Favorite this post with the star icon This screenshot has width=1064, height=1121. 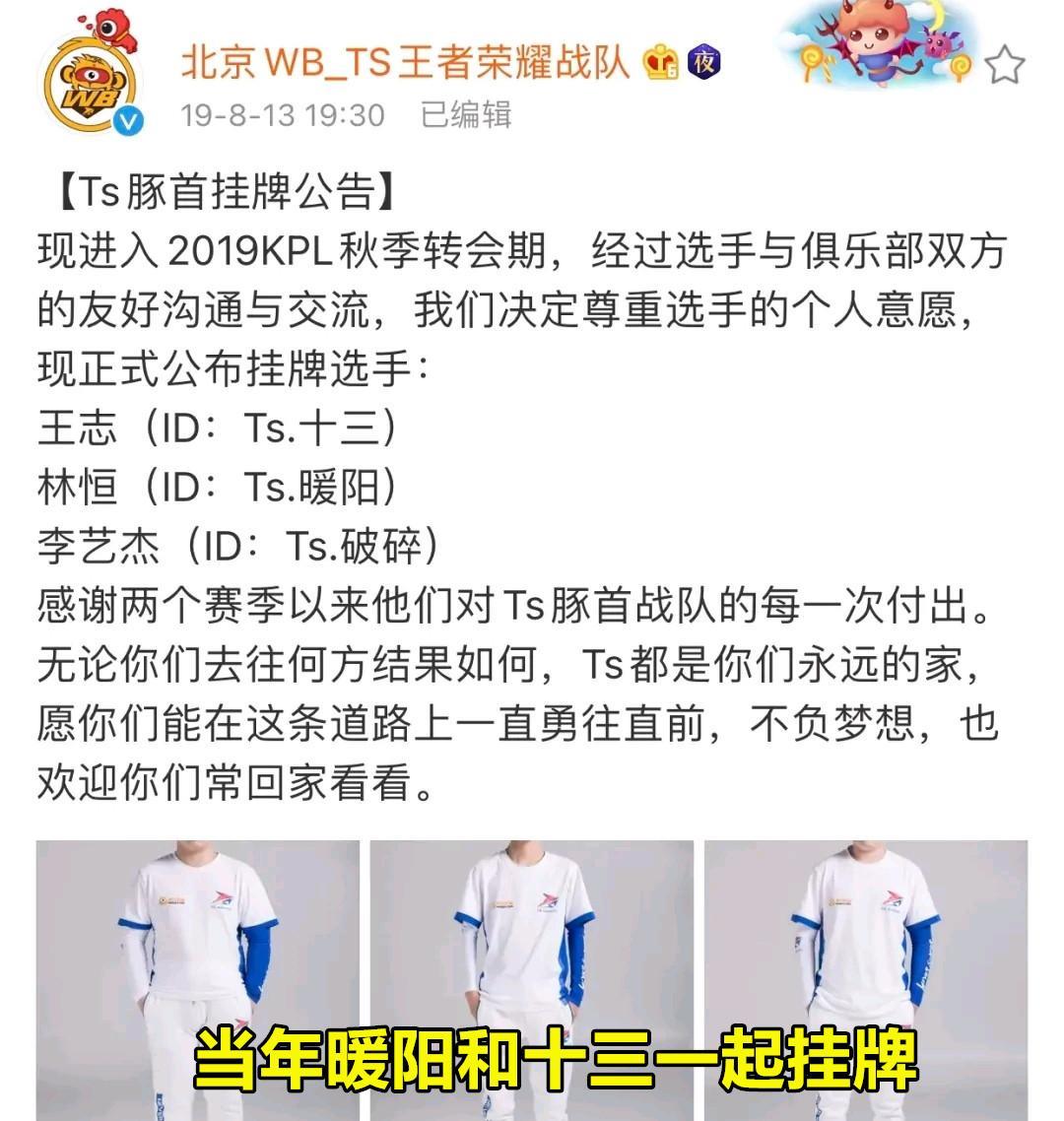coord(1004,65)
